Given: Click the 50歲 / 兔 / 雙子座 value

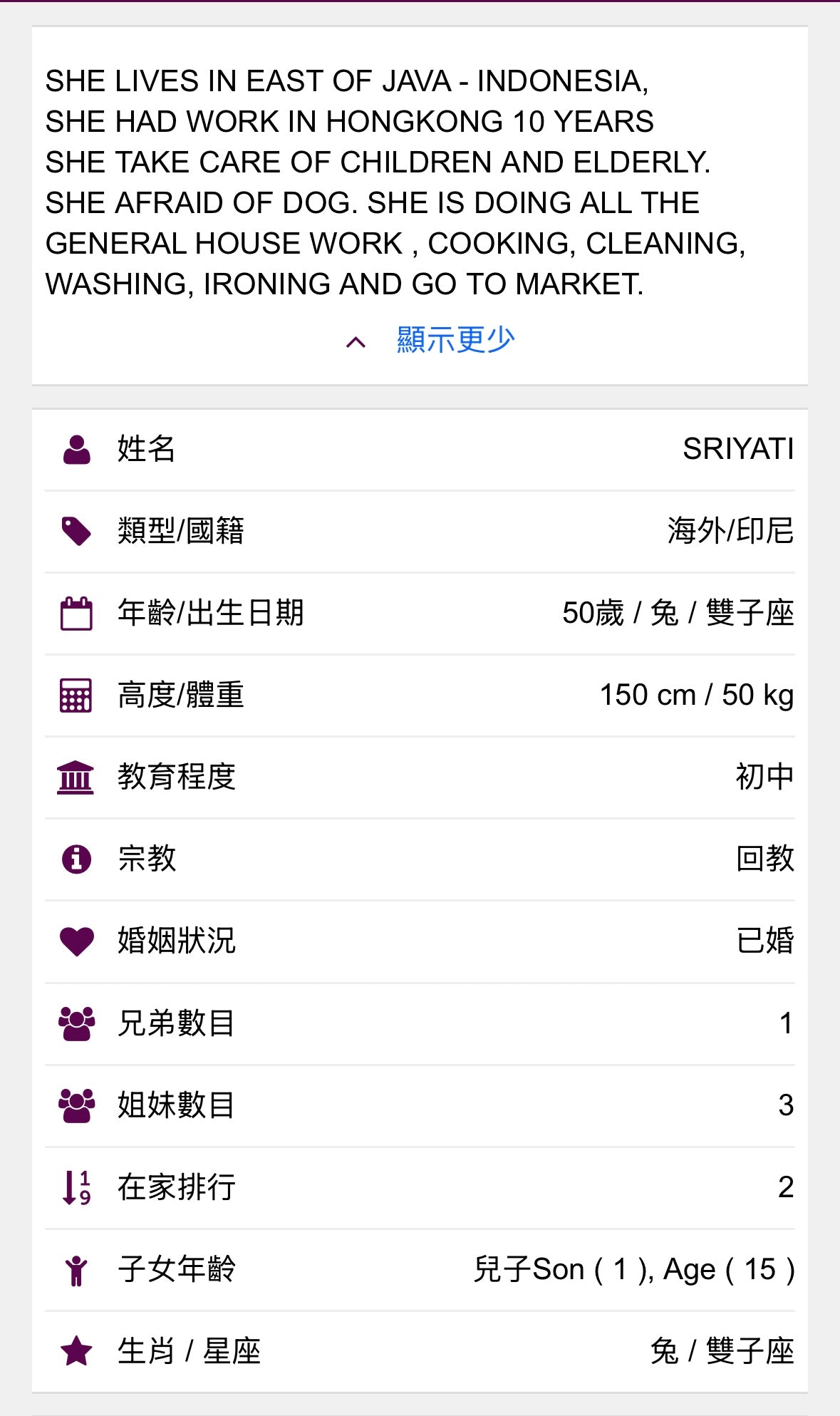Looking at the screenshot, I should coord(678,613).
